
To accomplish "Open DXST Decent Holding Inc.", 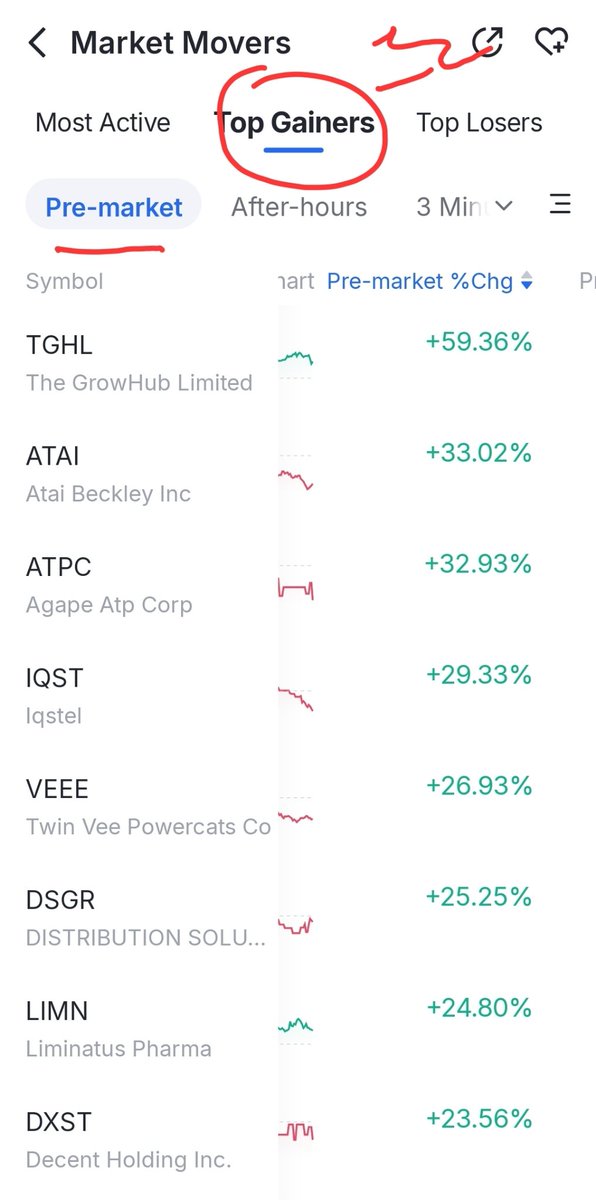I will 298,1139.
